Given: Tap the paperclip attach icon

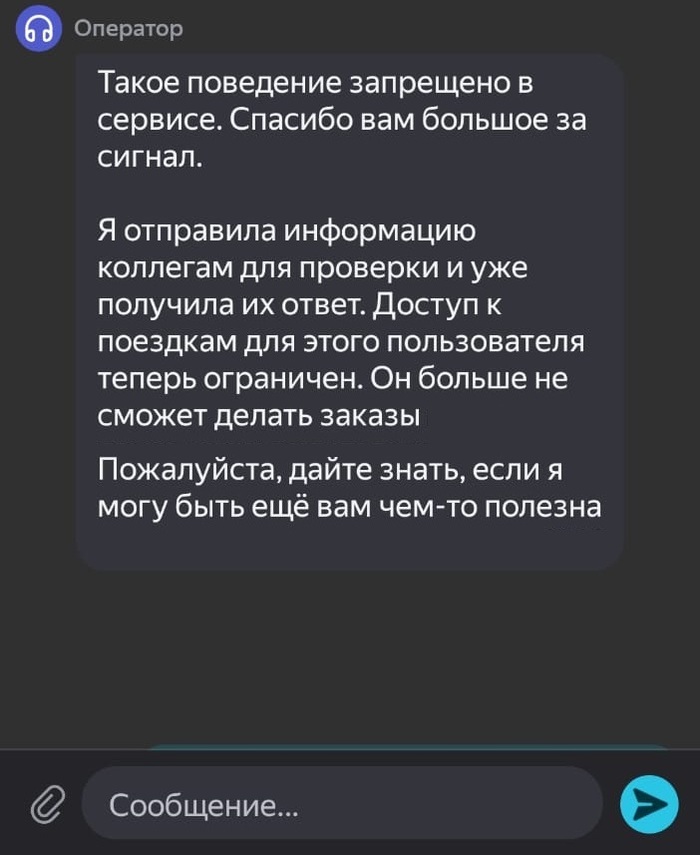Looking at the screenshot, I should point(45,803).
